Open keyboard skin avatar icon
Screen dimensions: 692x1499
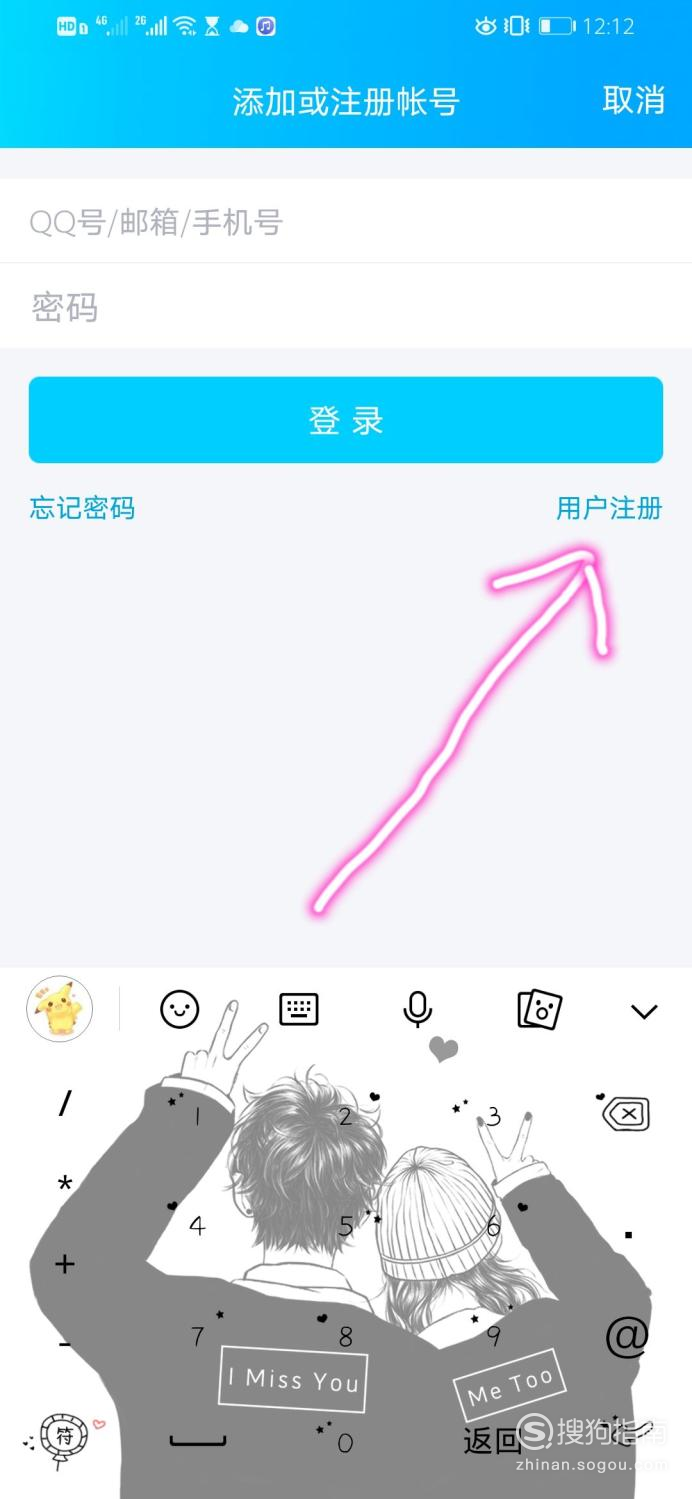pyautogui.click(x=59, y=1009)
